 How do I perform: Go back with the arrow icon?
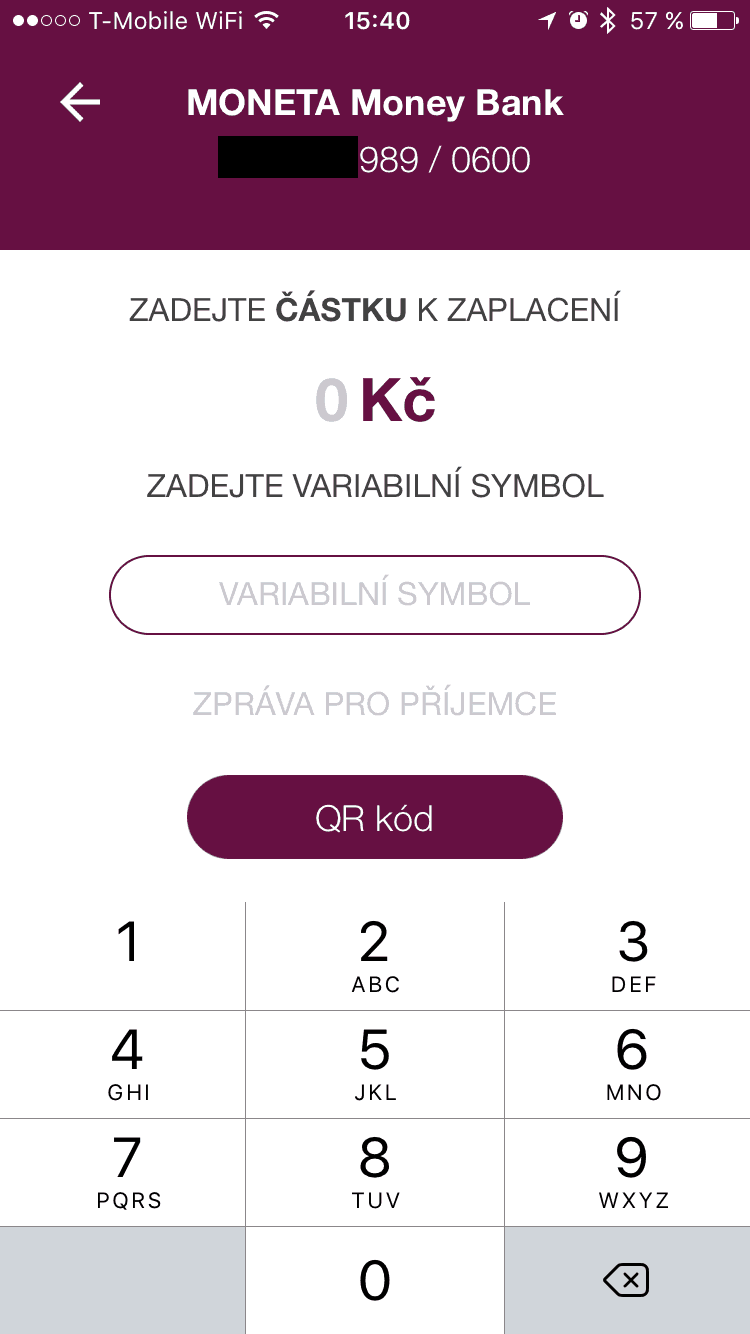(80, 102)
